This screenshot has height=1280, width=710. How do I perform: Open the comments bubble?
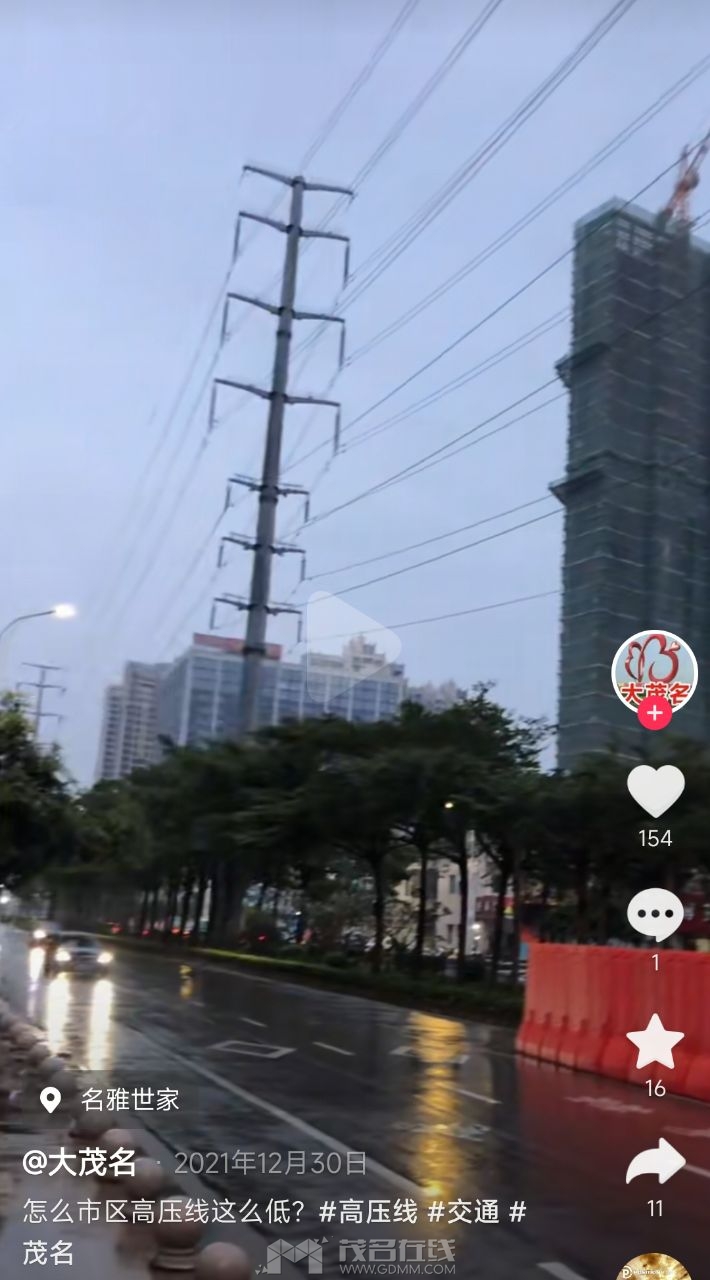(x=655, y=915)
